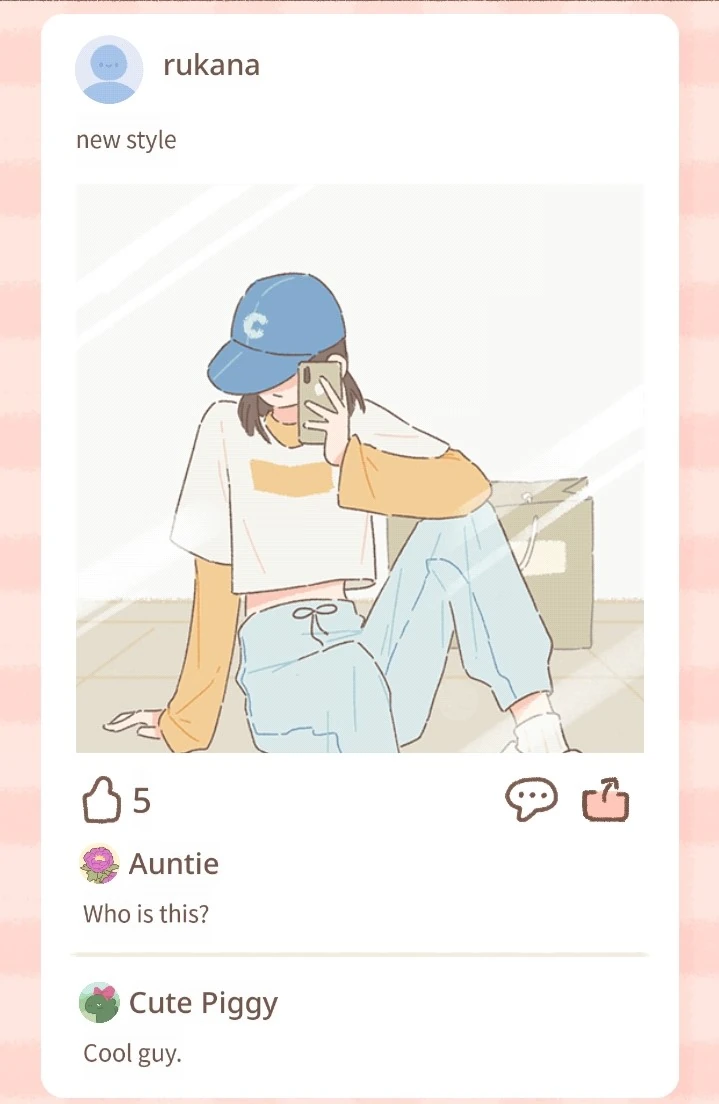Share rukana's post
This screenshot has width=719, height=1104.
[x=606, y=801]
